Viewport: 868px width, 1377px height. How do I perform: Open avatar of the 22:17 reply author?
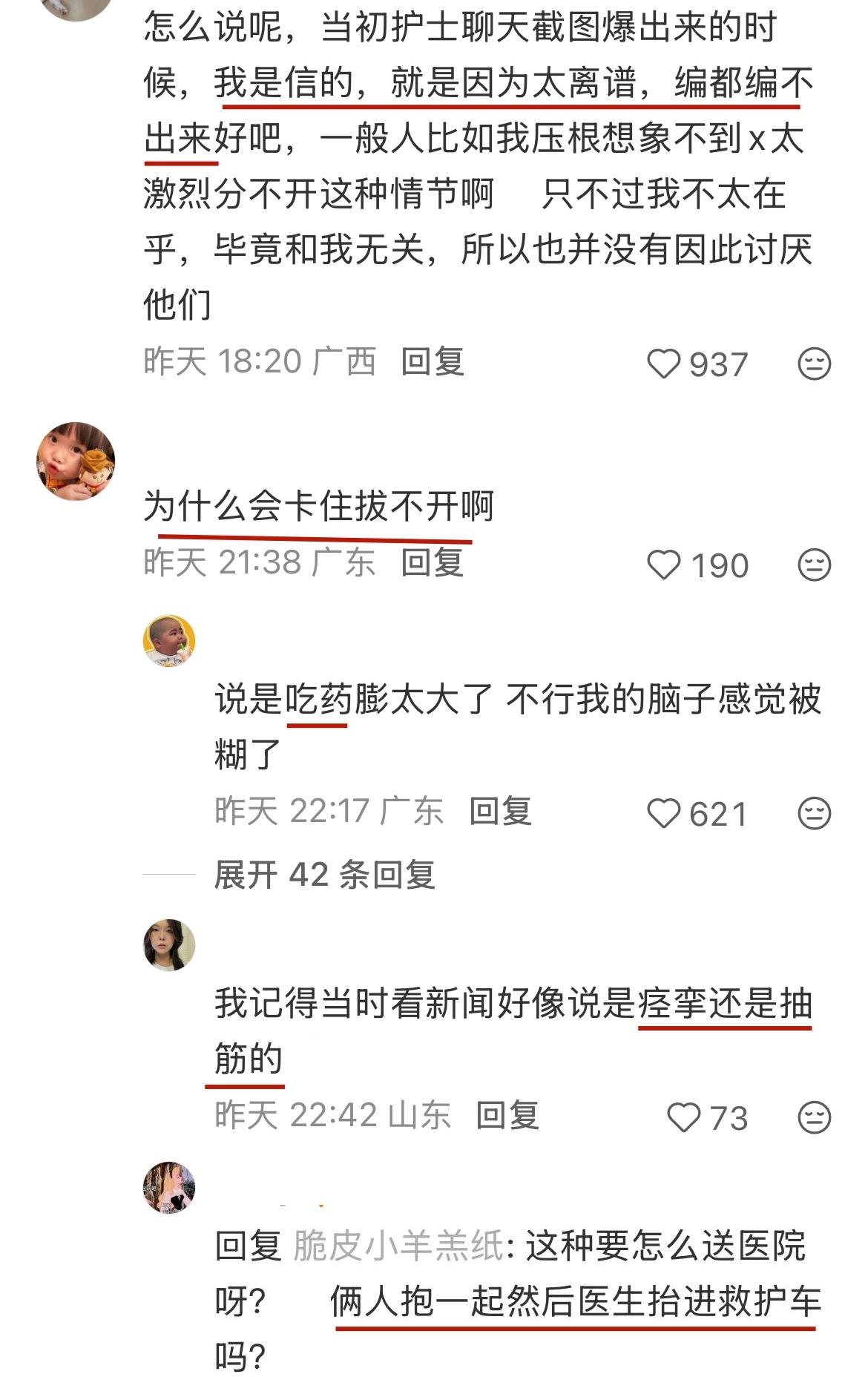(169, 641)
